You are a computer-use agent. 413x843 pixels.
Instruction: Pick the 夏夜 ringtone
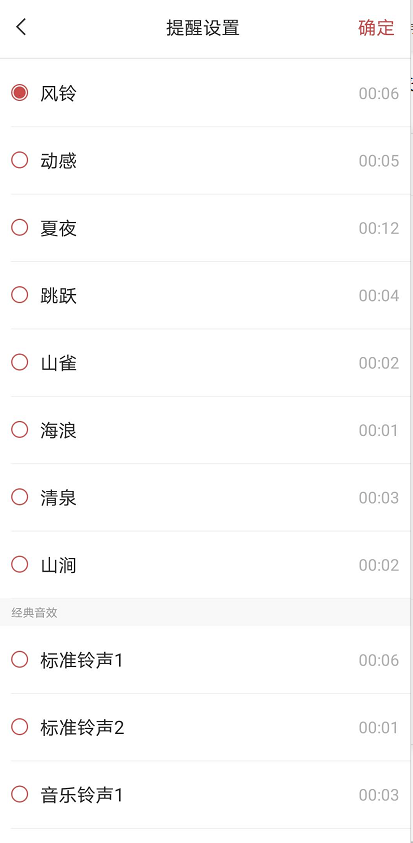point(205,228)
